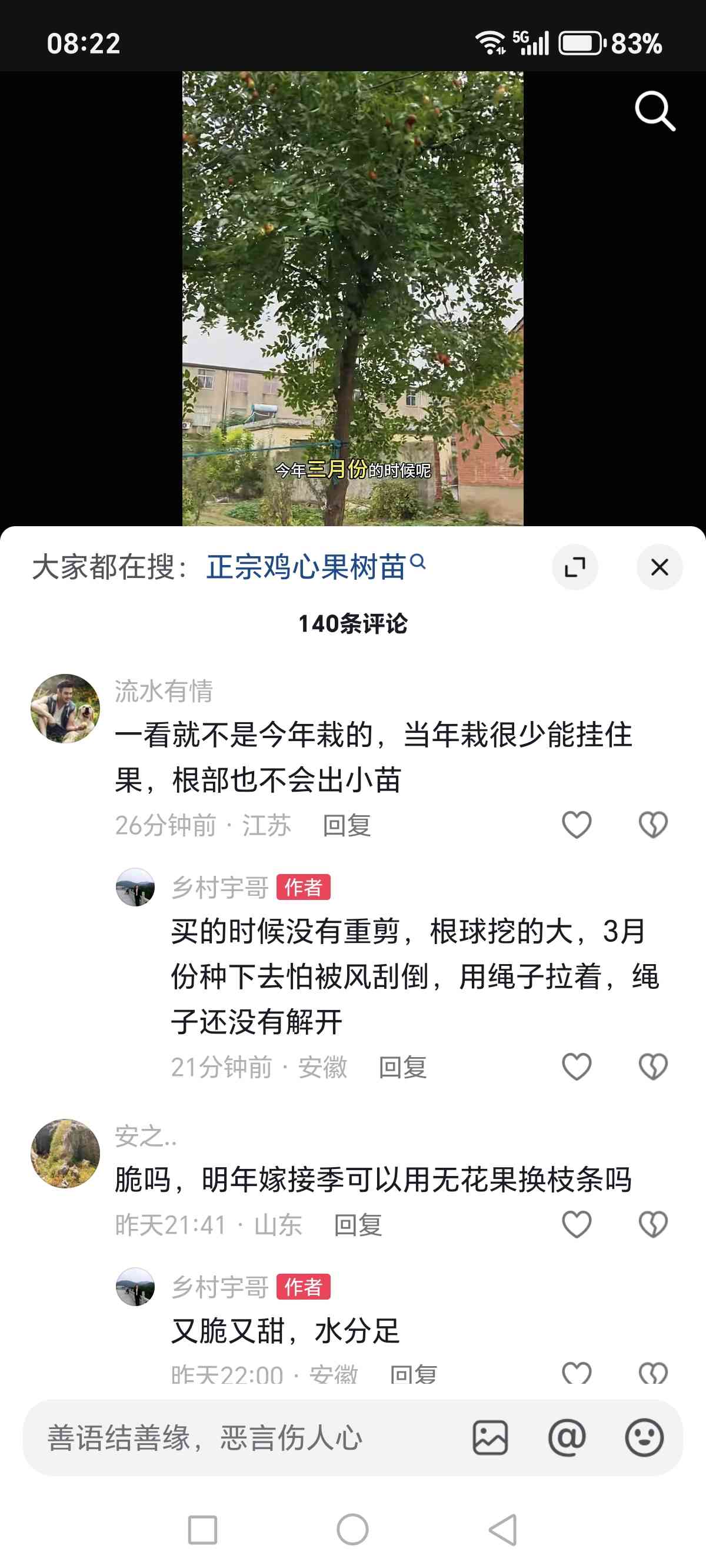This screenshot has height=1568, width=706.
Task: Like 流水有情's comment
Action: (x=577, y=825)
